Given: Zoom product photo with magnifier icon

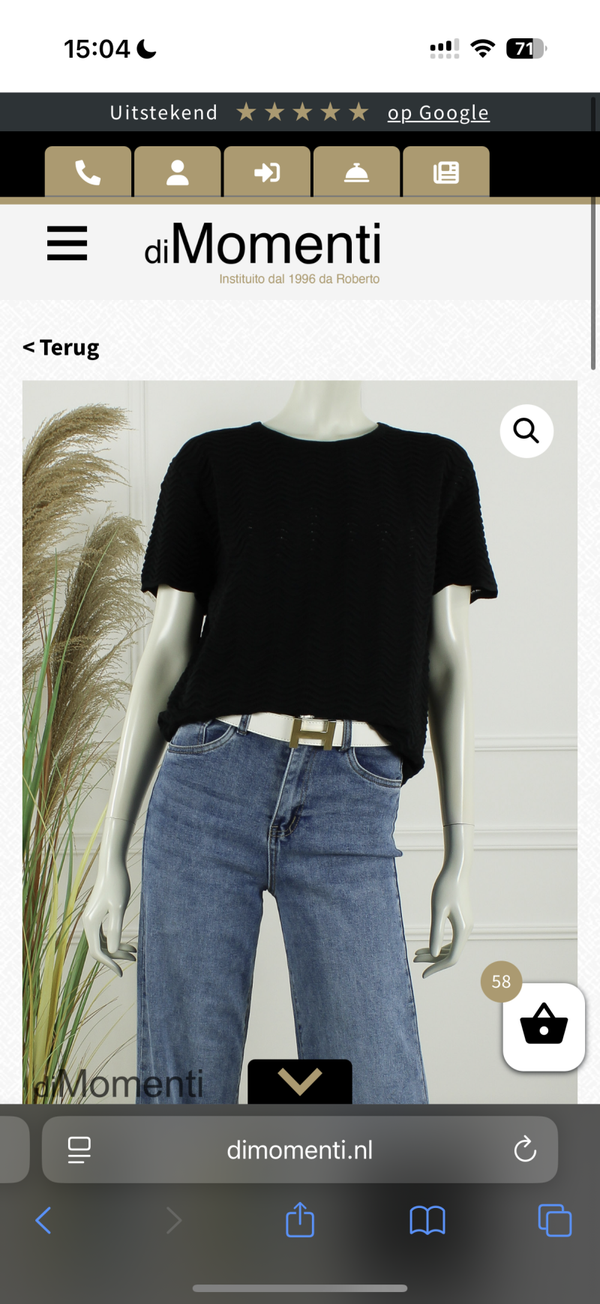Looking at the screenshot, I should [x=526, y=431].
